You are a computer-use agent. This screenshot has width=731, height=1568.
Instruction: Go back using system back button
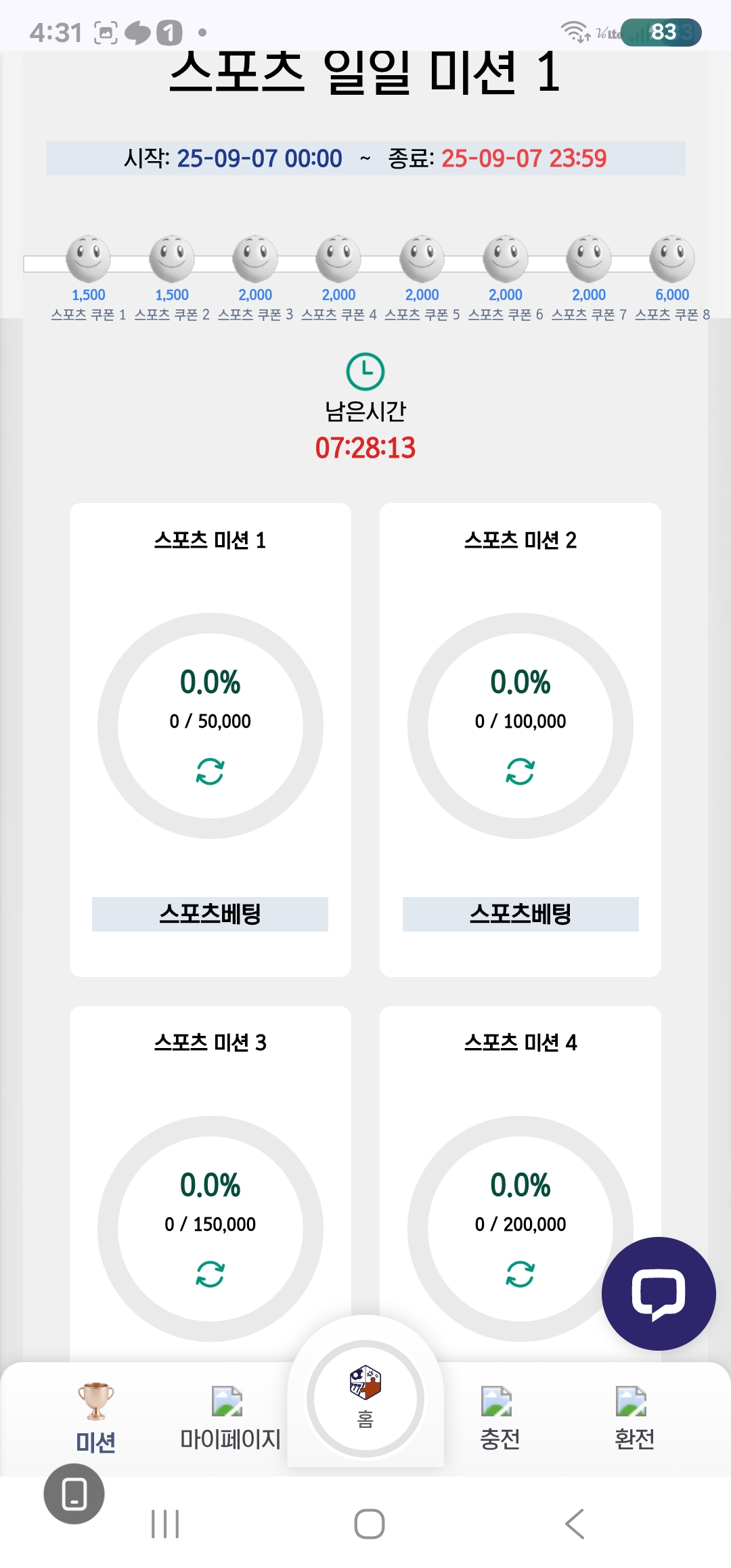click(x=575, y=1524)
